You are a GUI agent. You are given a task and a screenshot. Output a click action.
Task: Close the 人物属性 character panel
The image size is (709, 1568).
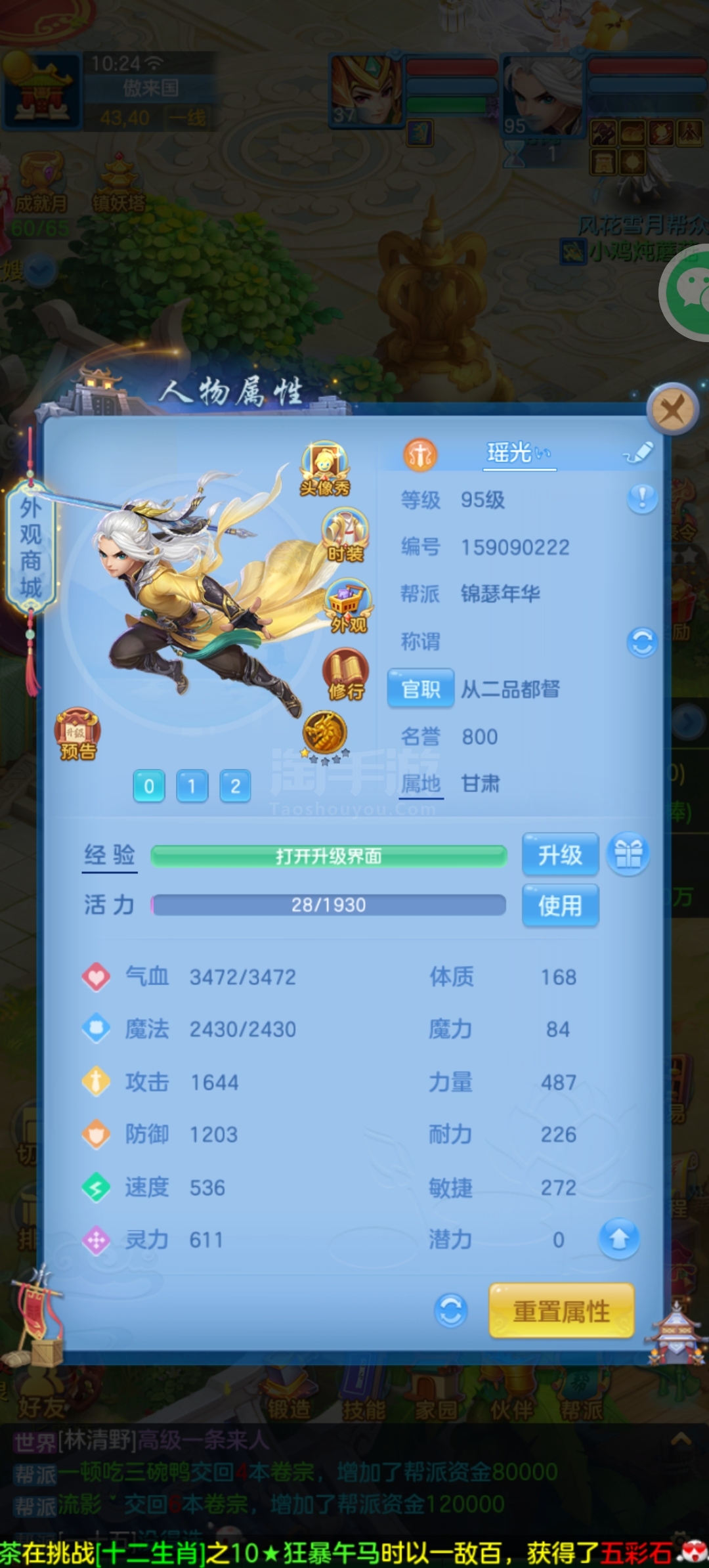click(672, 410)
